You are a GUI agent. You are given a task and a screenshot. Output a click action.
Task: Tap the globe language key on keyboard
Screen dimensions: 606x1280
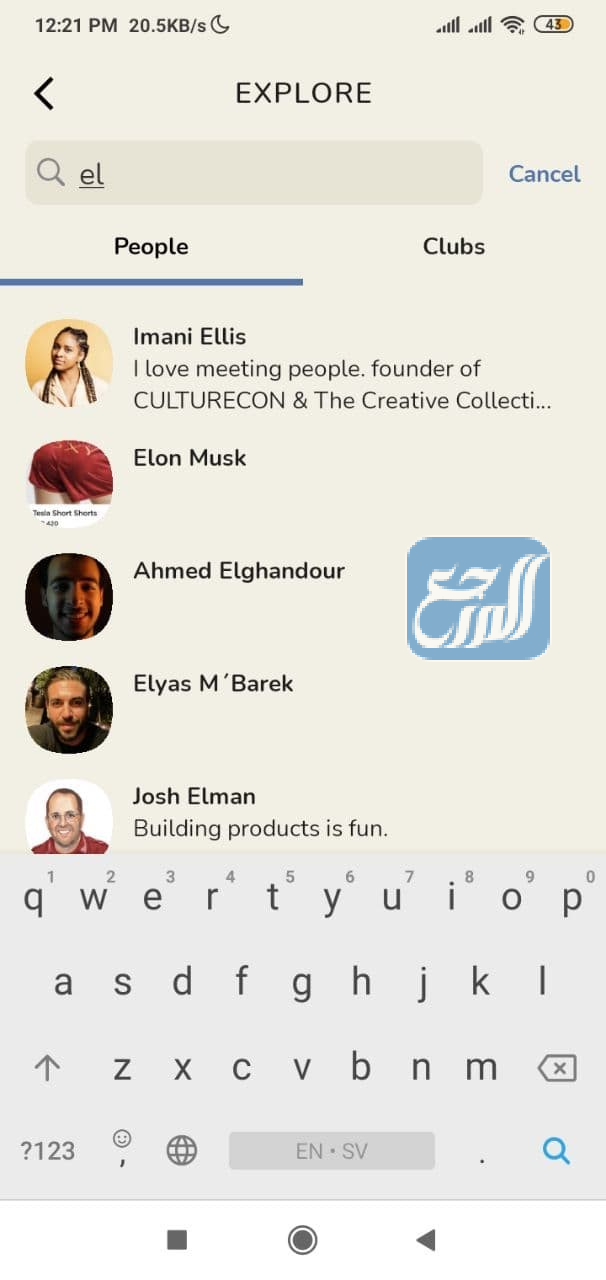click(x=181, y=1150)
